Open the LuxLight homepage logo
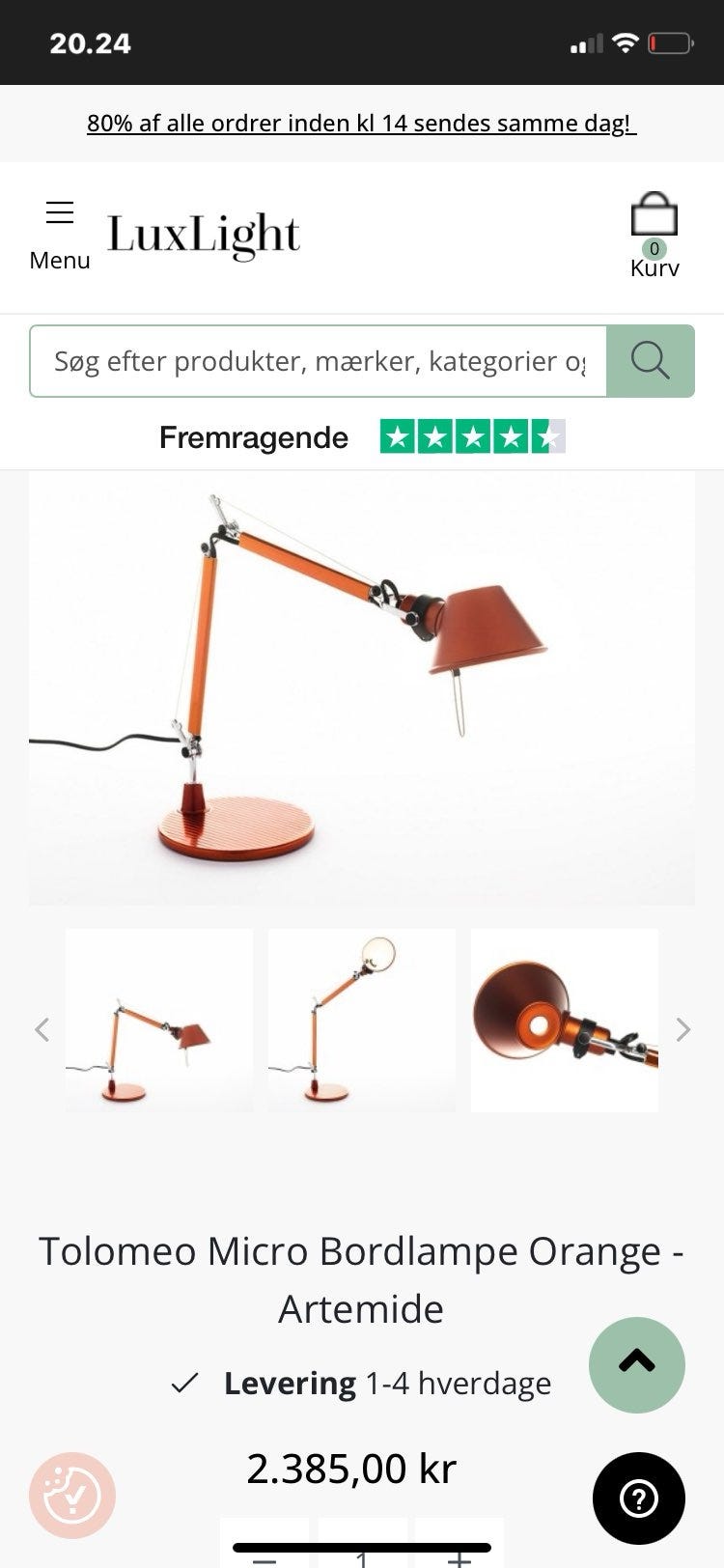The image size is (724, 1568). pos(204,232)
